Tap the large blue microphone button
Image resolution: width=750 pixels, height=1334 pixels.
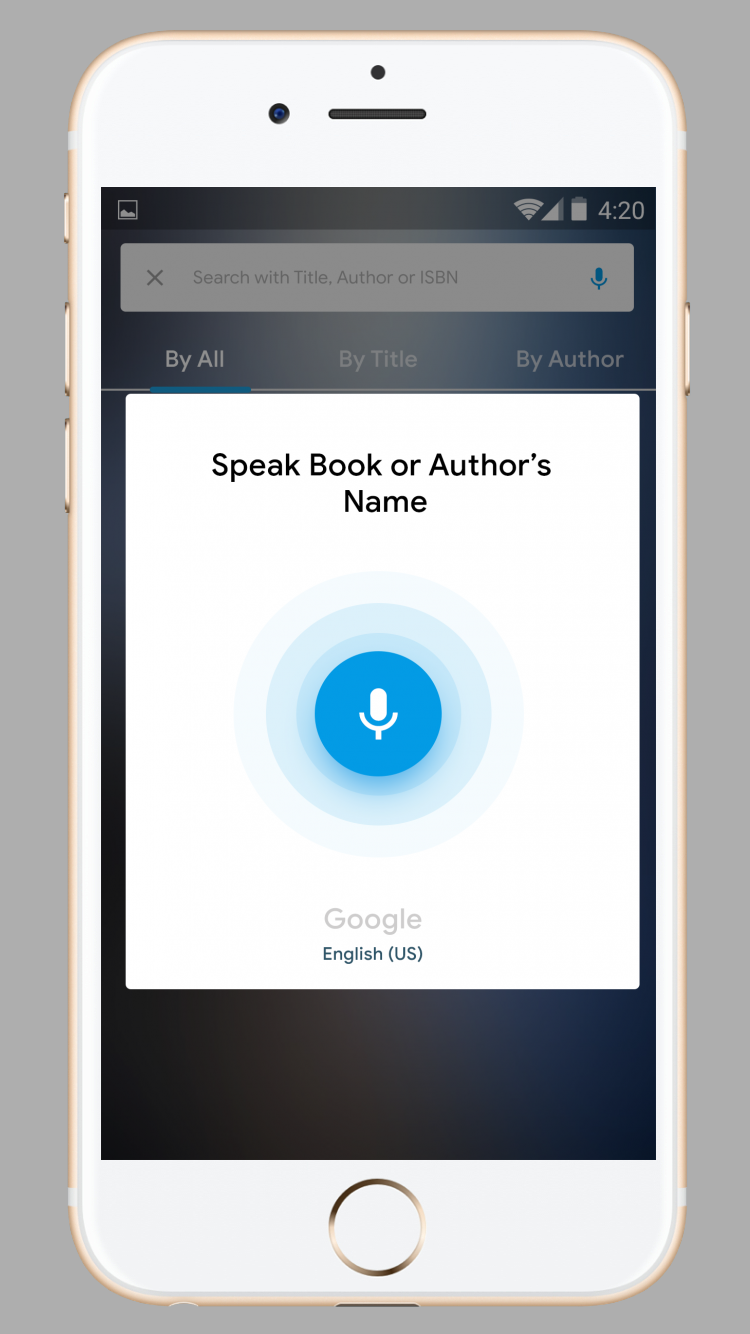click(378, 714)
